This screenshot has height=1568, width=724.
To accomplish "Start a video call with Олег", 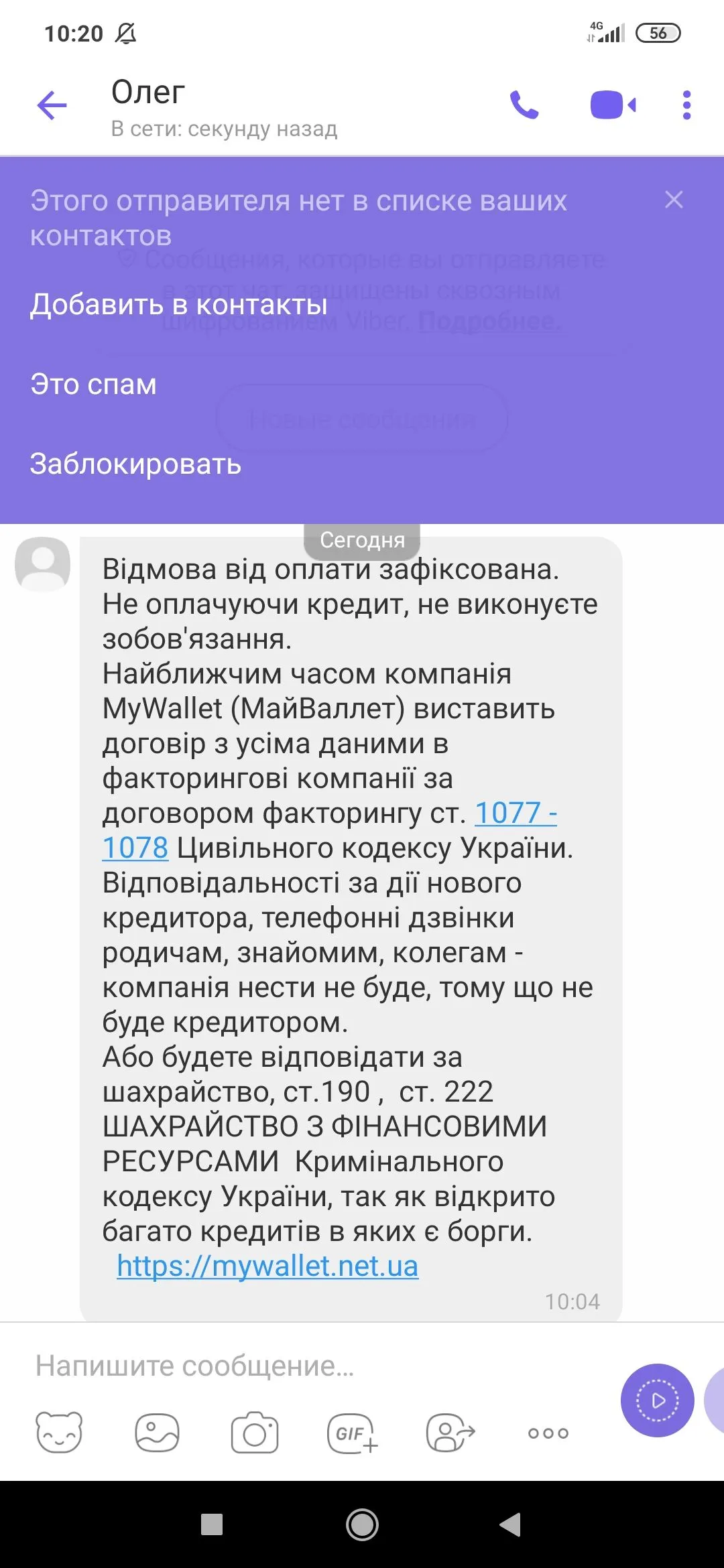I will click(x=613, y=105).
